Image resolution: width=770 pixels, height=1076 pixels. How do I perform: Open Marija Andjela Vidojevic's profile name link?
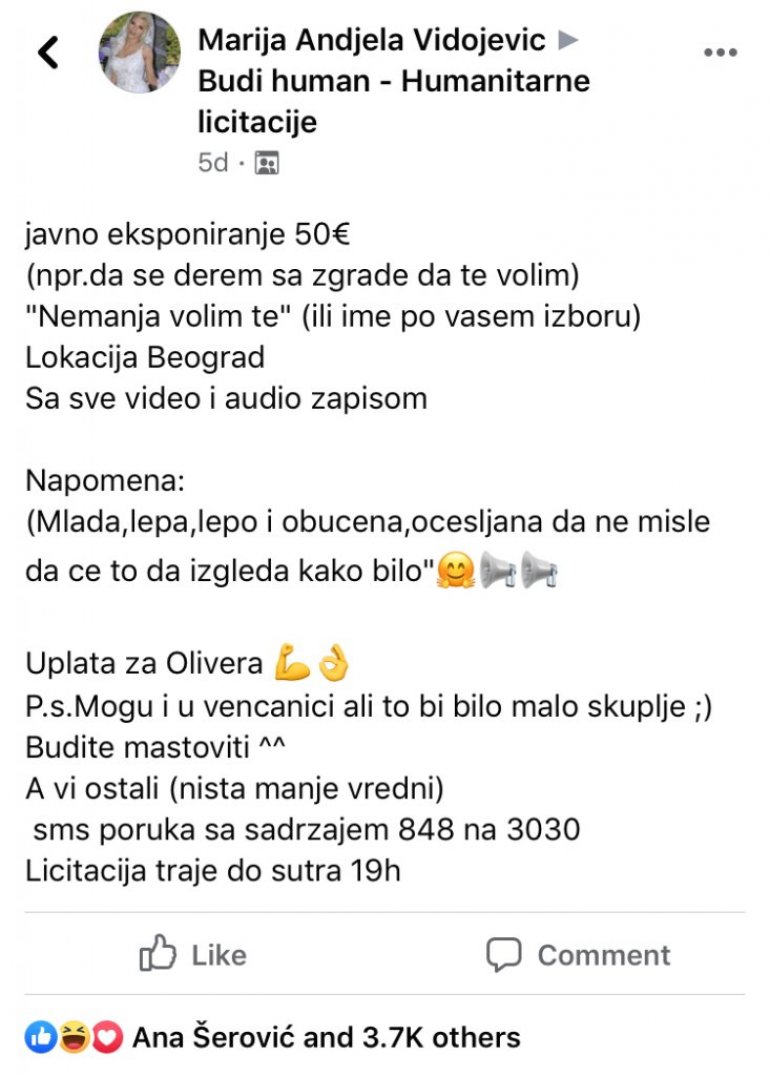click(x=372, y=40)
